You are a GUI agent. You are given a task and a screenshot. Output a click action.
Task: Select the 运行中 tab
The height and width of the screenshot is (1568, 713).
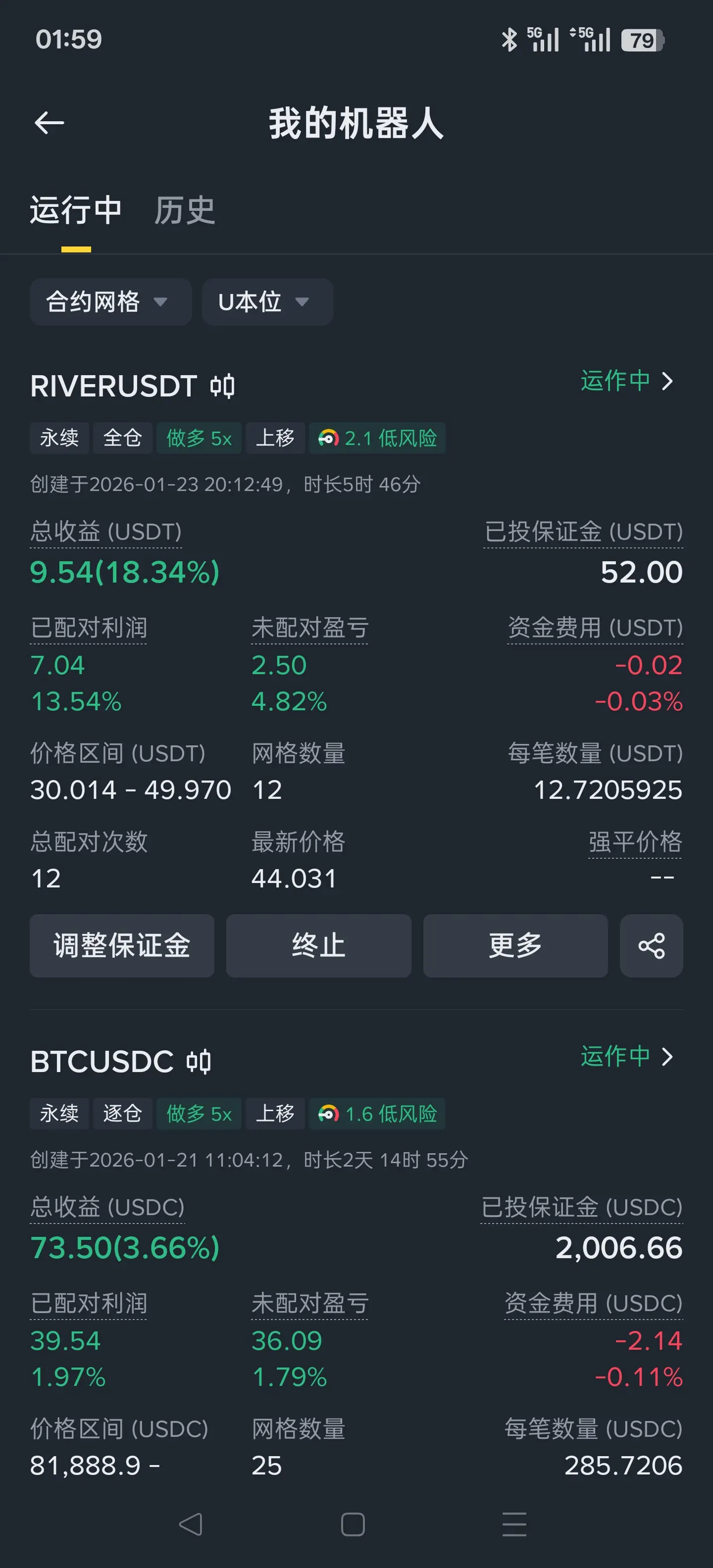[x=75, y=211]
